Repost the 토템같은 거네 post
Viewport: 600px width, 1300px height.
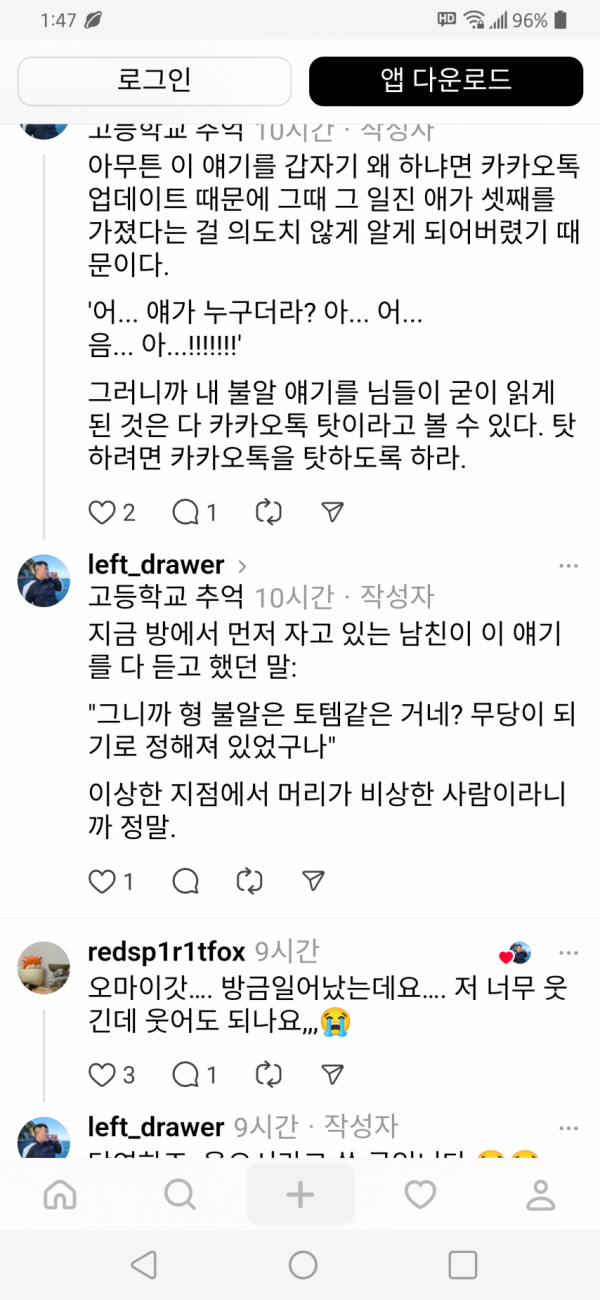tap(249, 881)
